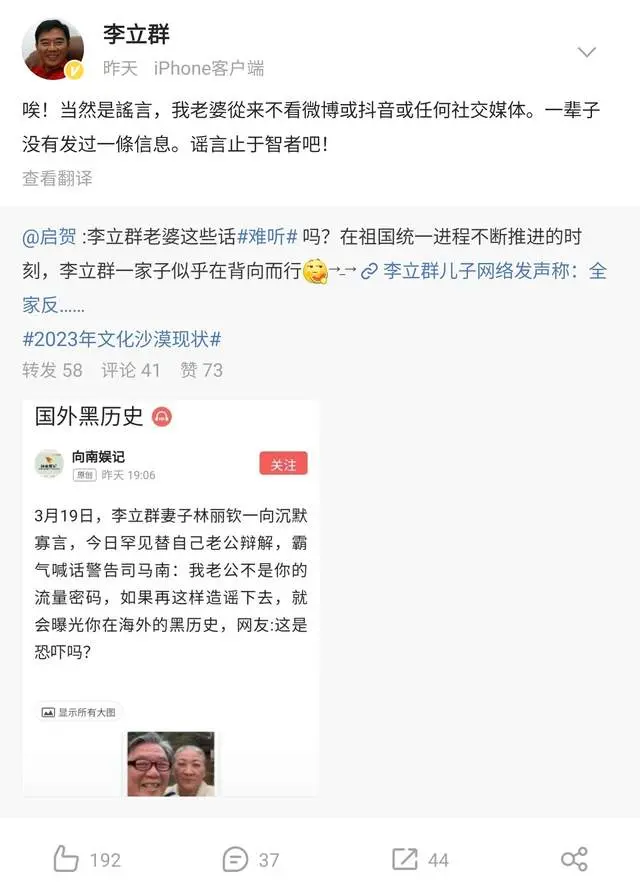Open 李立群 username profile
The width and height of the screenshot is (640, 884).
tap(136, 33)
